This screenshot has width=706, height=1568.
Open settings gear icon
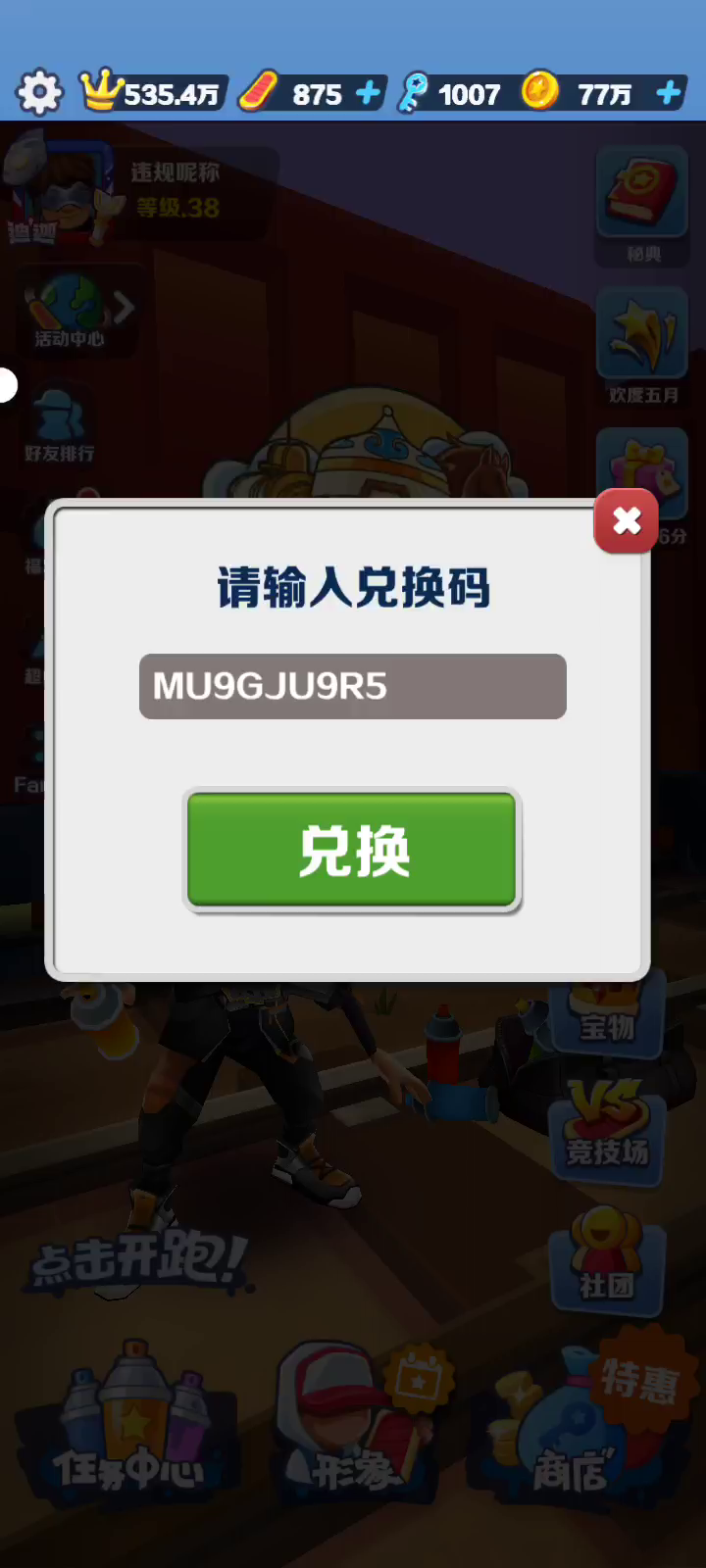pyautogui.click(x=39, y=93)
